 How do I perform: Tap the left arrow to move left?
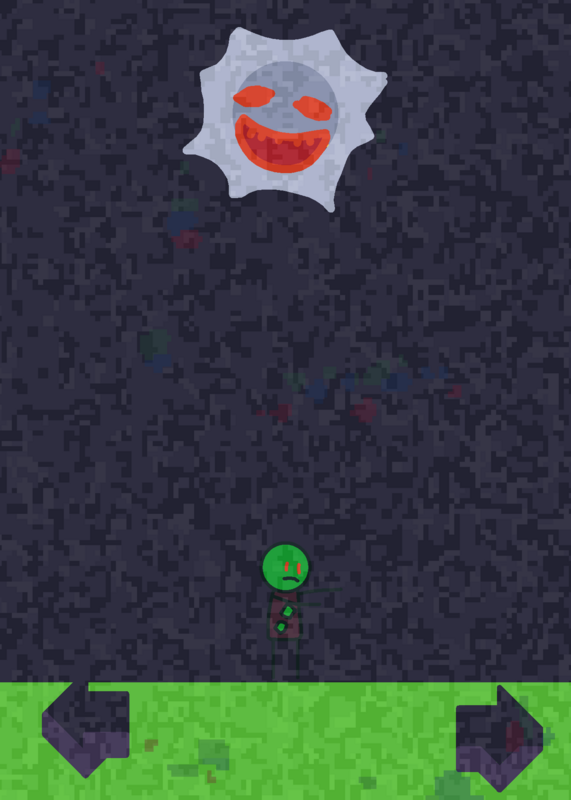click(x=86, y=730)
